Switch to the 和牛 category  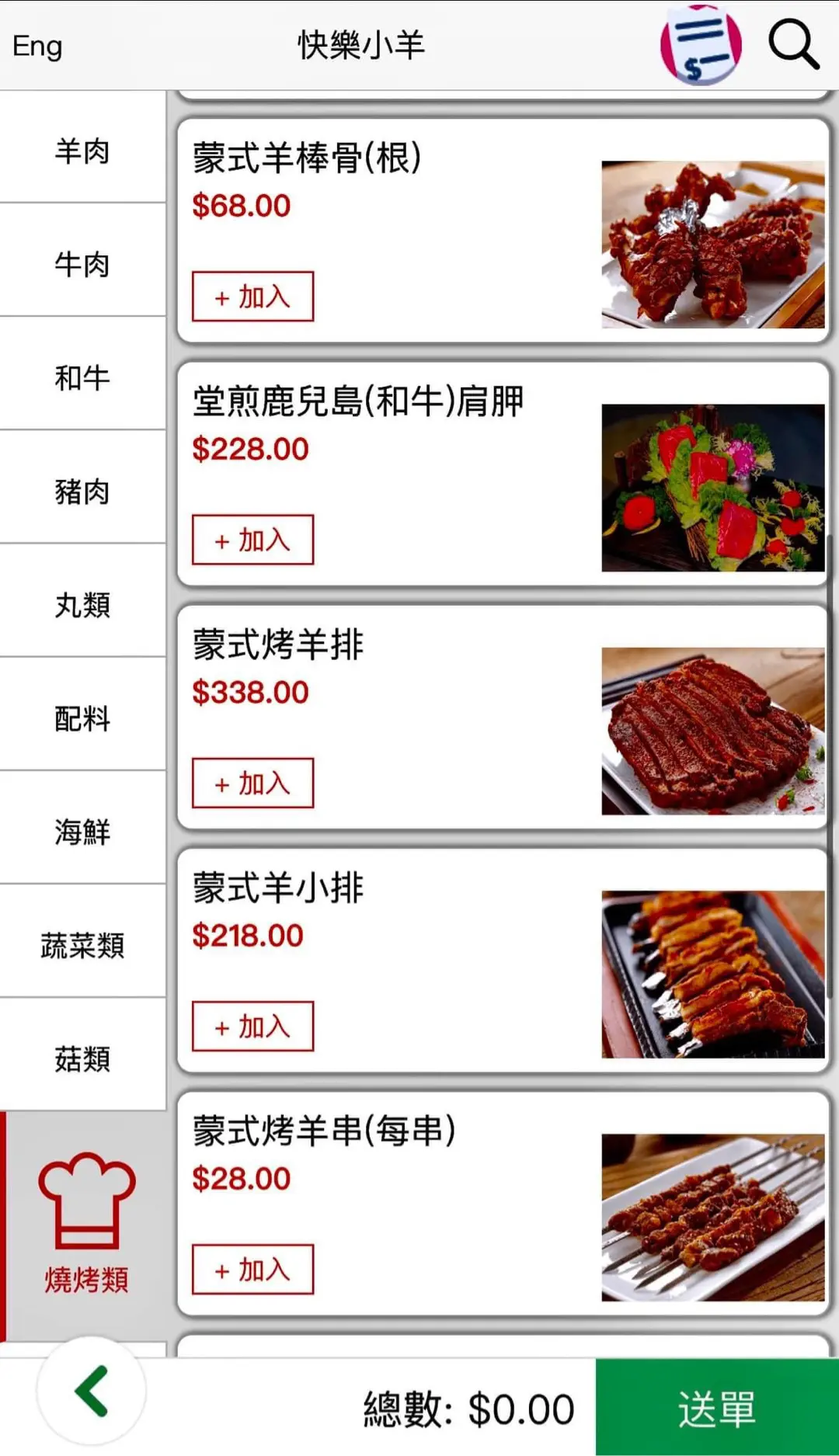82,377
